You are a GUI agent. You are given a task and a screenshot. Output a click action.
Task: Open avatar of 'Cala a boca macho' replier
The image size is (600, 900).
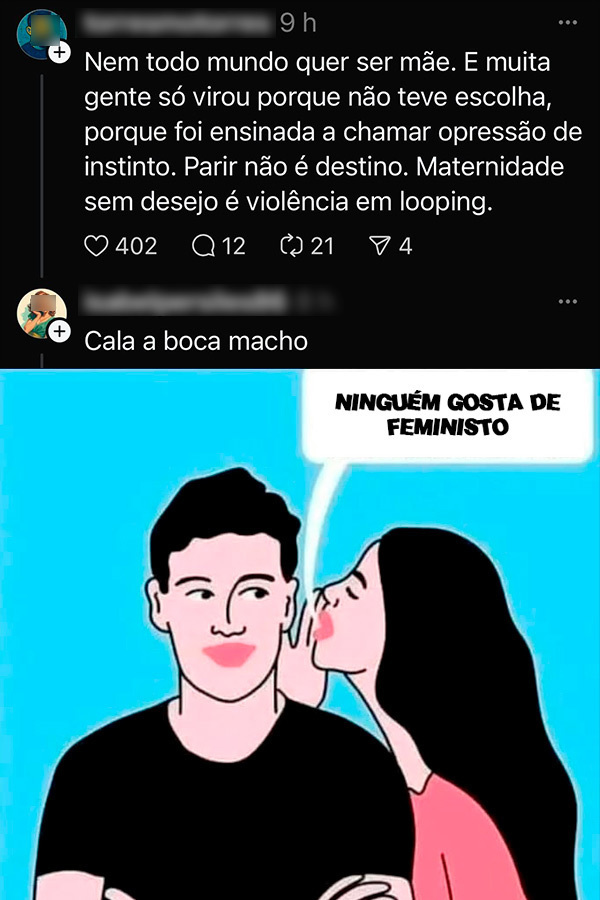[41, 313]
